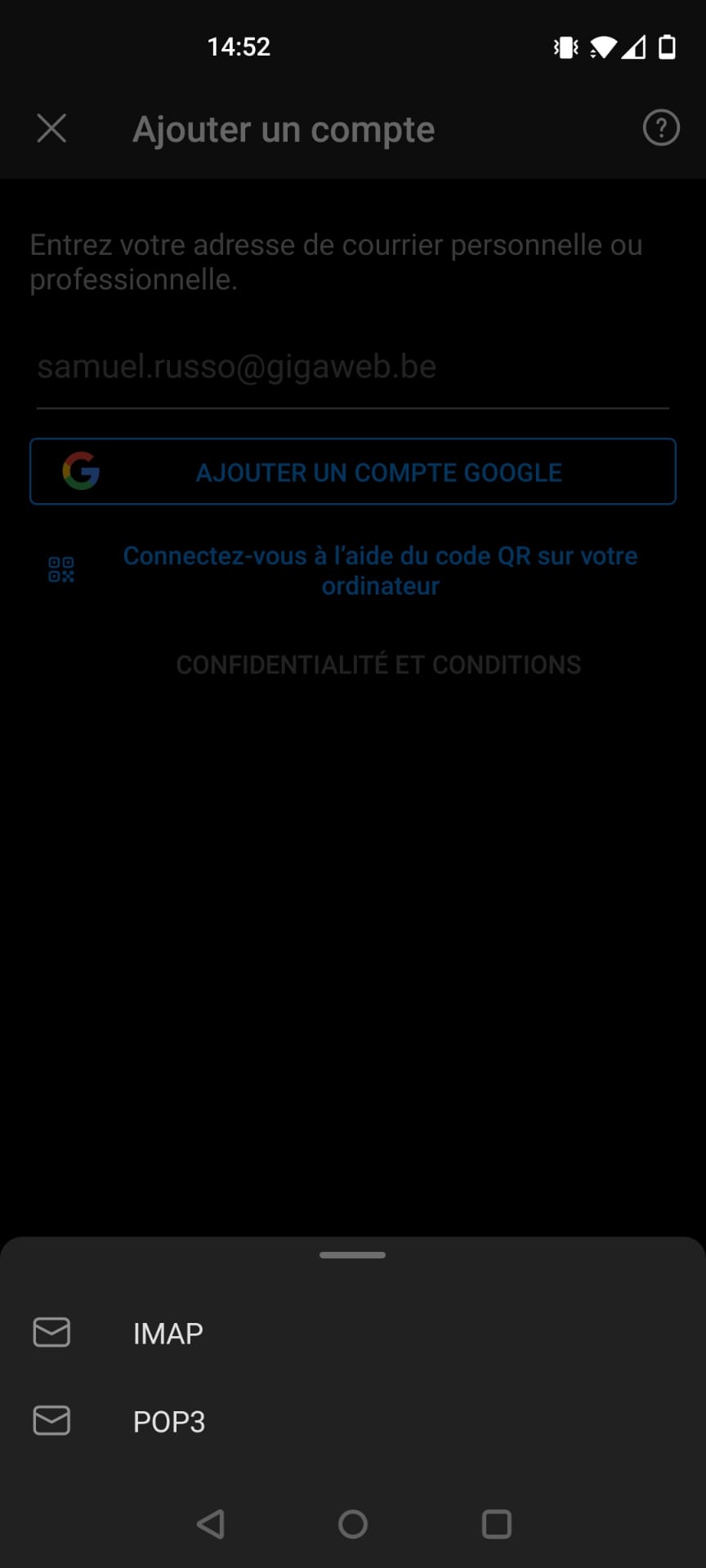Tap Ajouter un compte Google button
This screenshot has height=1568, width=706.
353,472
